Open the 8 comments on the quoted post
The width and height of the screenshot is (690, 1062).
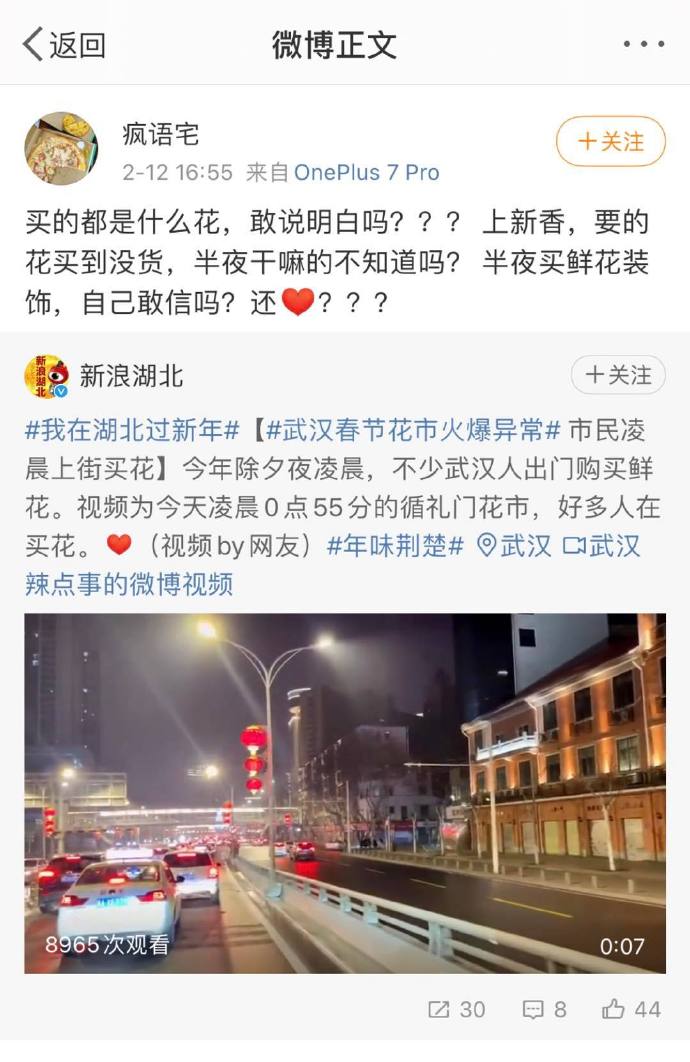(x=546, y=1009)
